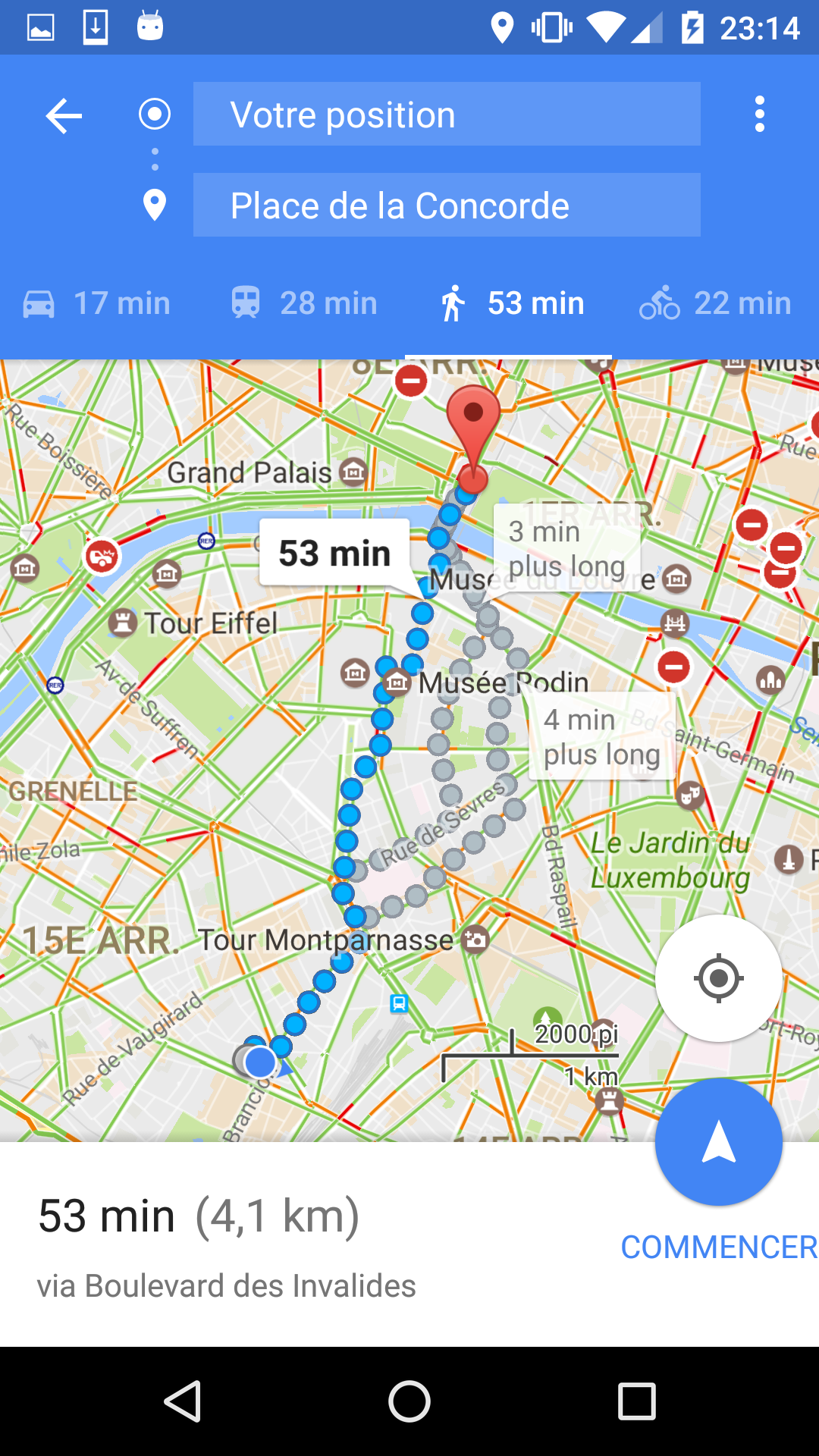Viewport: 819px width, 1456px height.
Task: Start navigation with the blue arrow button
Action: click(x=719, y=1142)
